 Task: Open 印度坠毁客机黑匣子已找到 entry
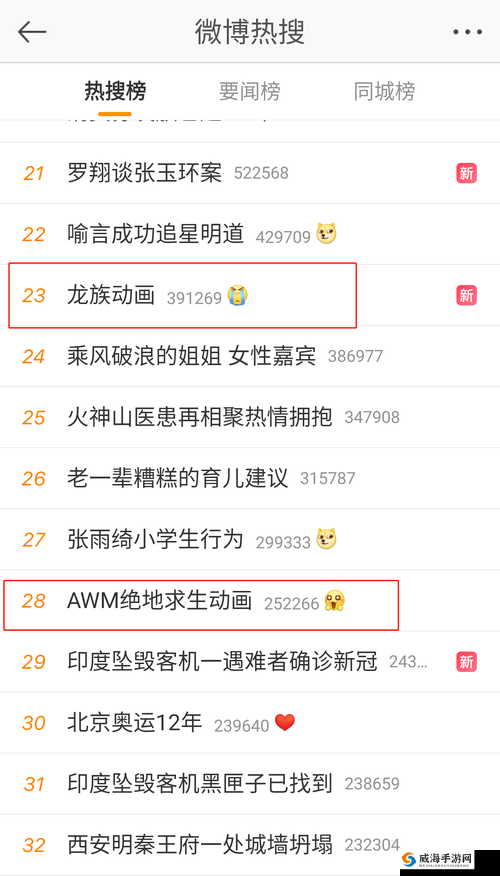coord(250,784)
